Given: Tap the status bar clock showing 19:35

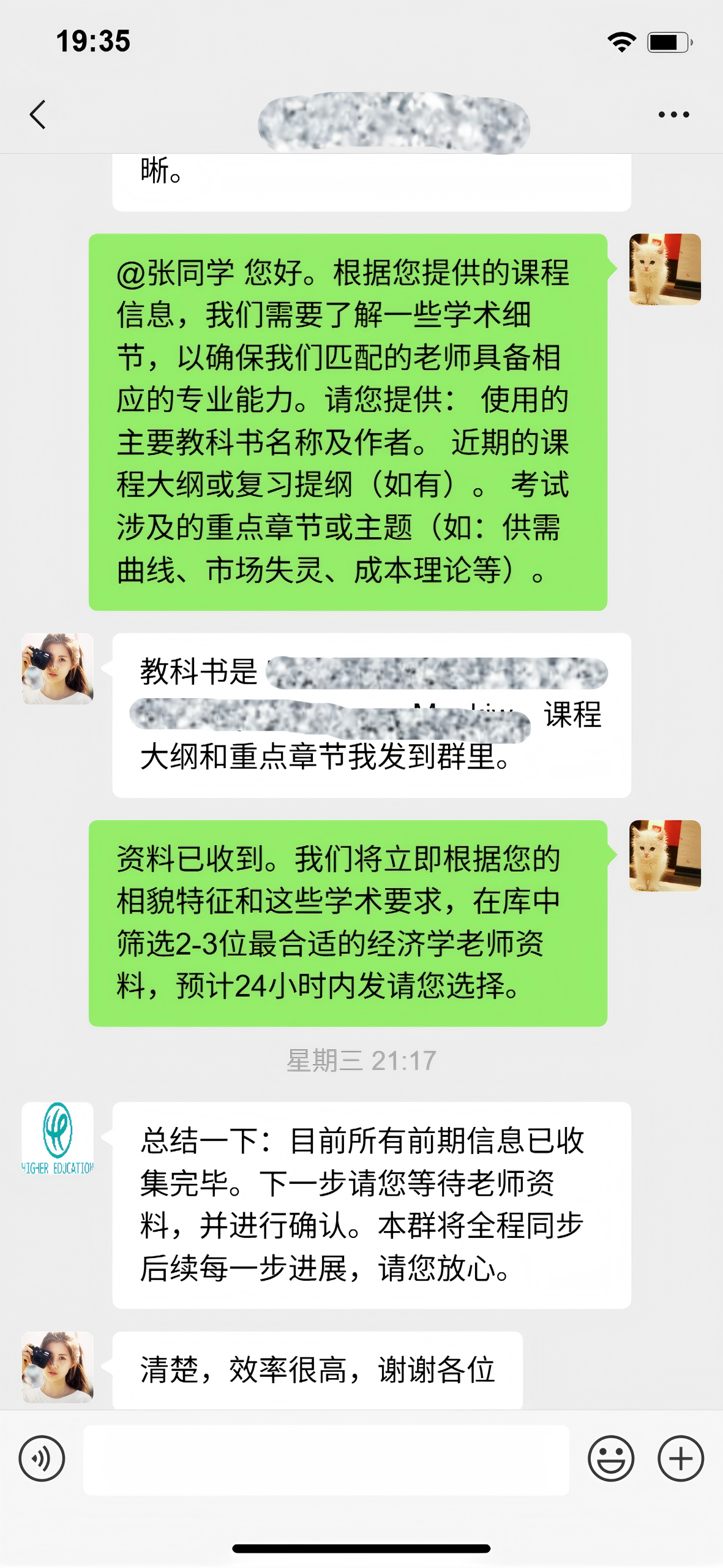Looking at the screenshot, I should [93, 41].
